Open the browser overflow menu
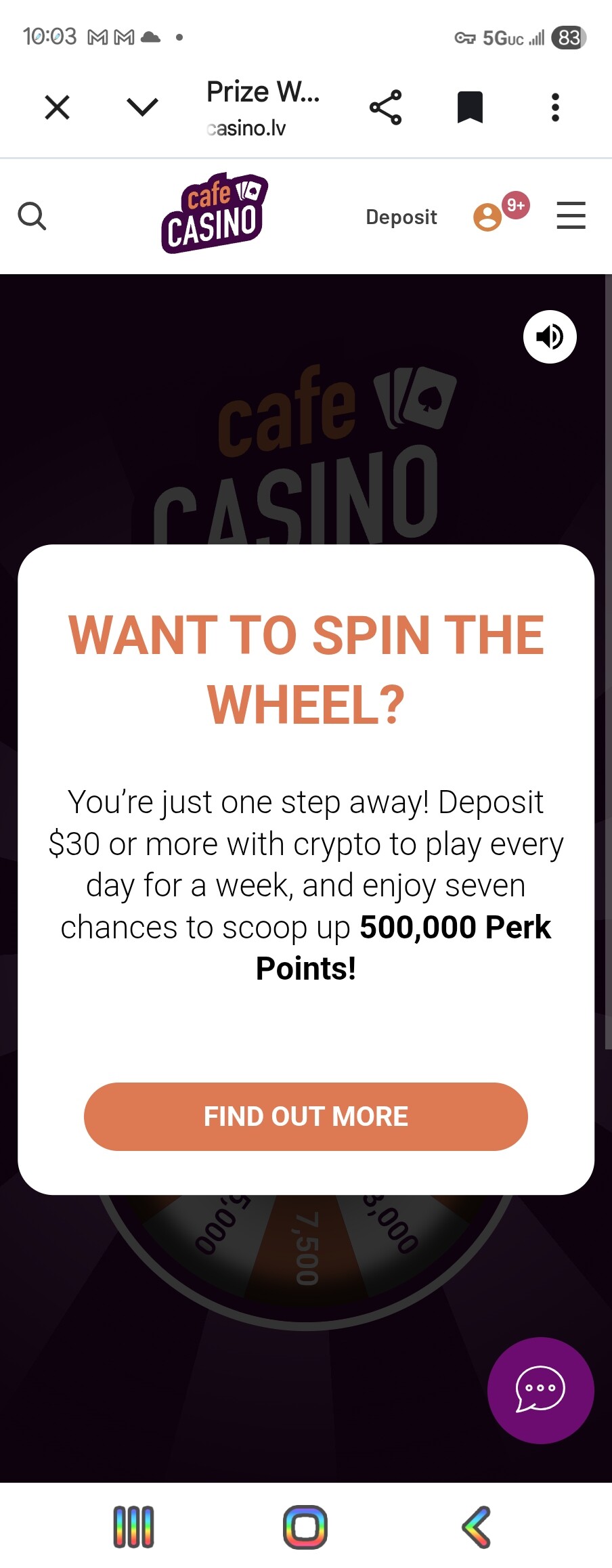Image resolution: width=612 pixels, height=1568 pixels. (555, 108)
